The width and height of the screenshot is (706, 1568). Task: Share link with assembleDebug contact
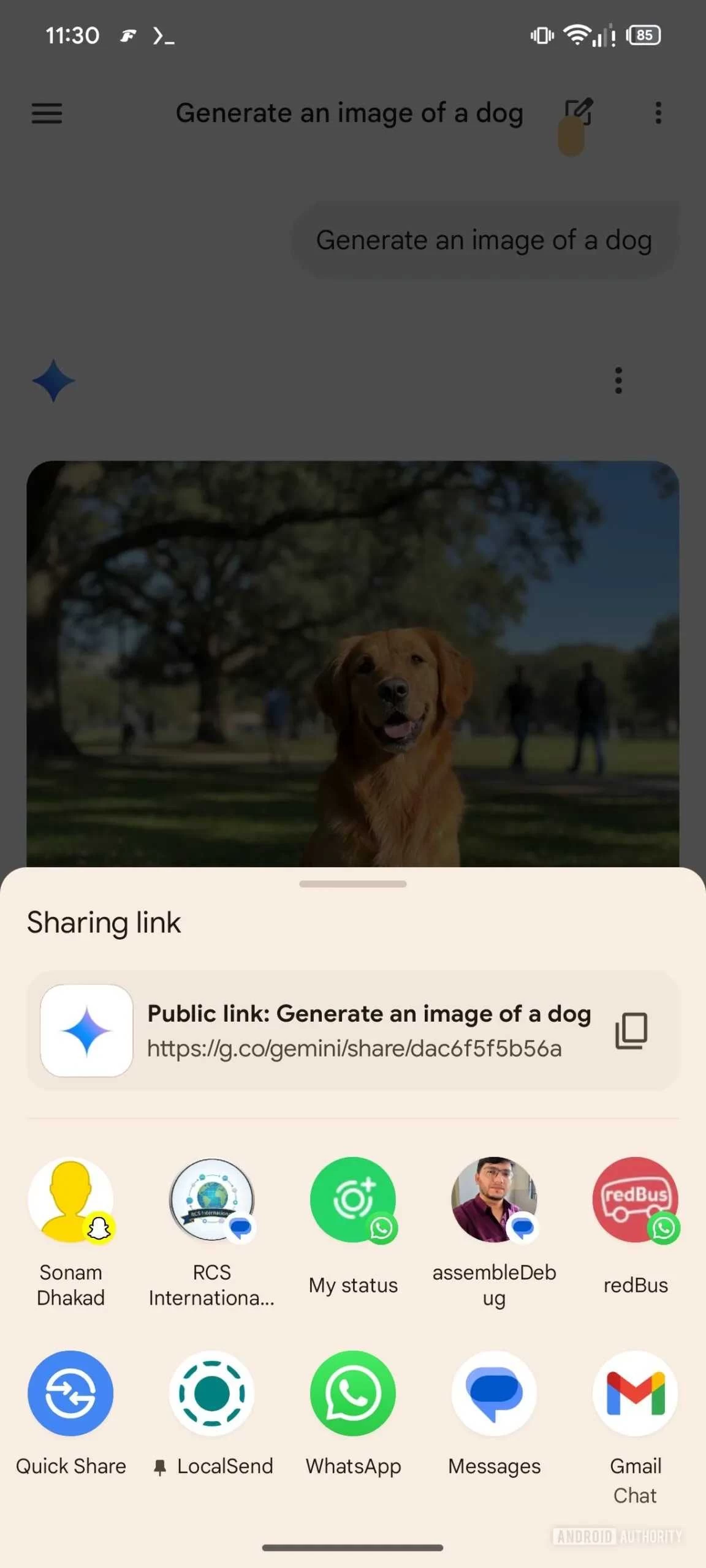[x=494, y=1200]
